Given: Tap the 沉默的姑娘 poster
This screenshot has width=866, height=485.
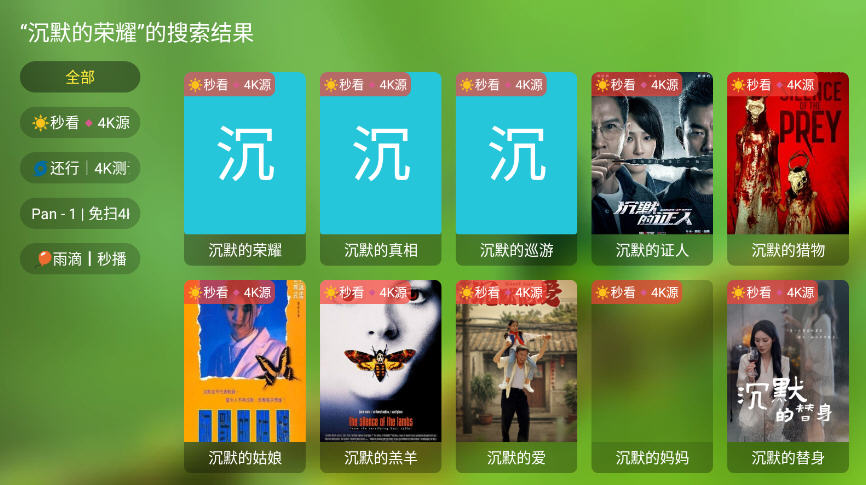Looking at the screenshot, I should (x=245, y=375).
